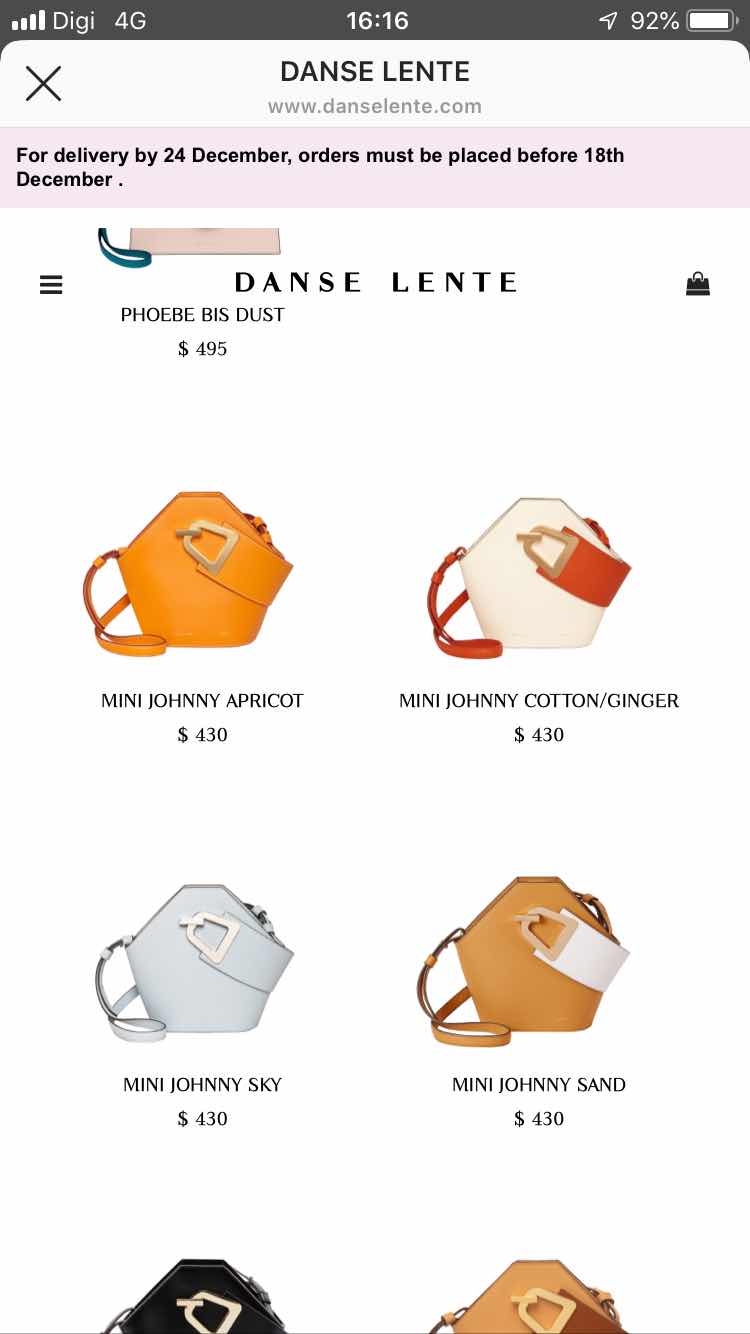Open the hamburger menu
Image resolution: width=750 pixels, height=1334 pixels.
point(51,285)
